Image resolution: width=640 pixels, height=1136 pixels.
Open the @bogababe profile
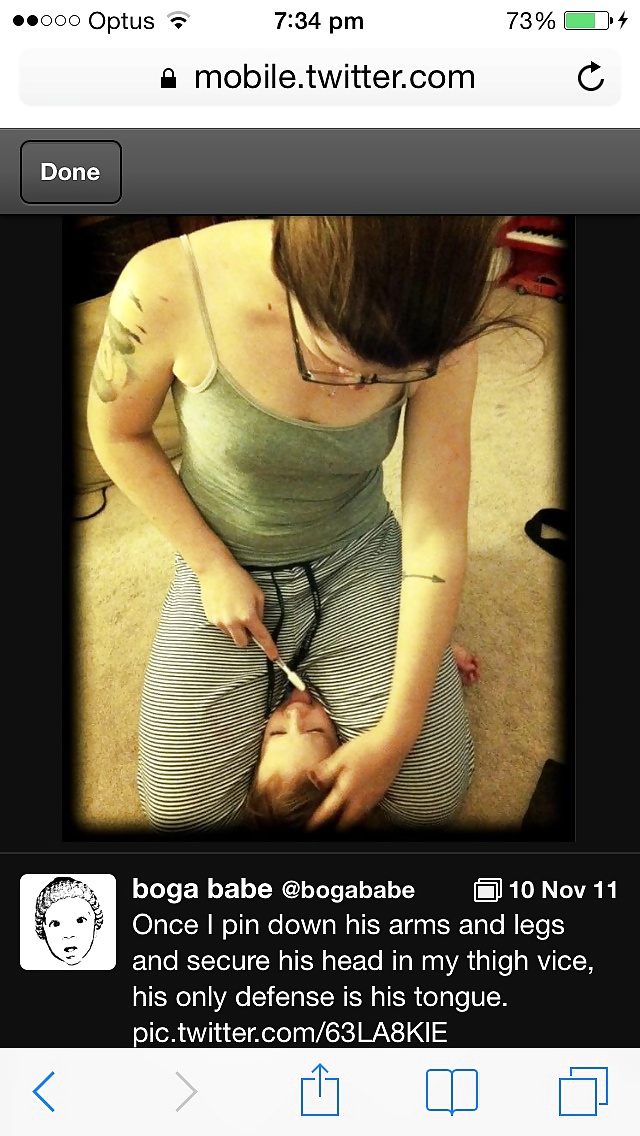pos(348,890)
